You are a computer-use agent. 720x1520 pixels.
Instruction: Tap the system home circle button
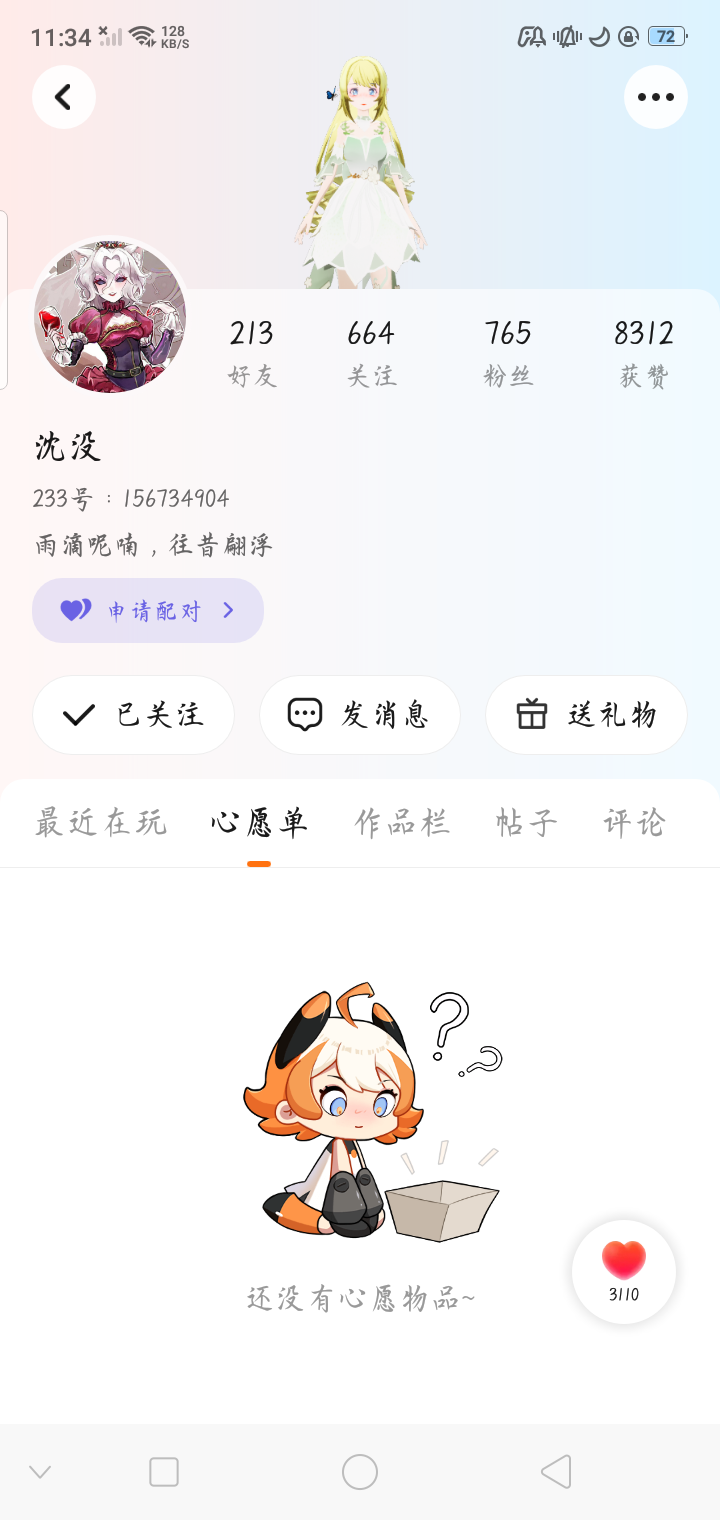[360, 1472]
